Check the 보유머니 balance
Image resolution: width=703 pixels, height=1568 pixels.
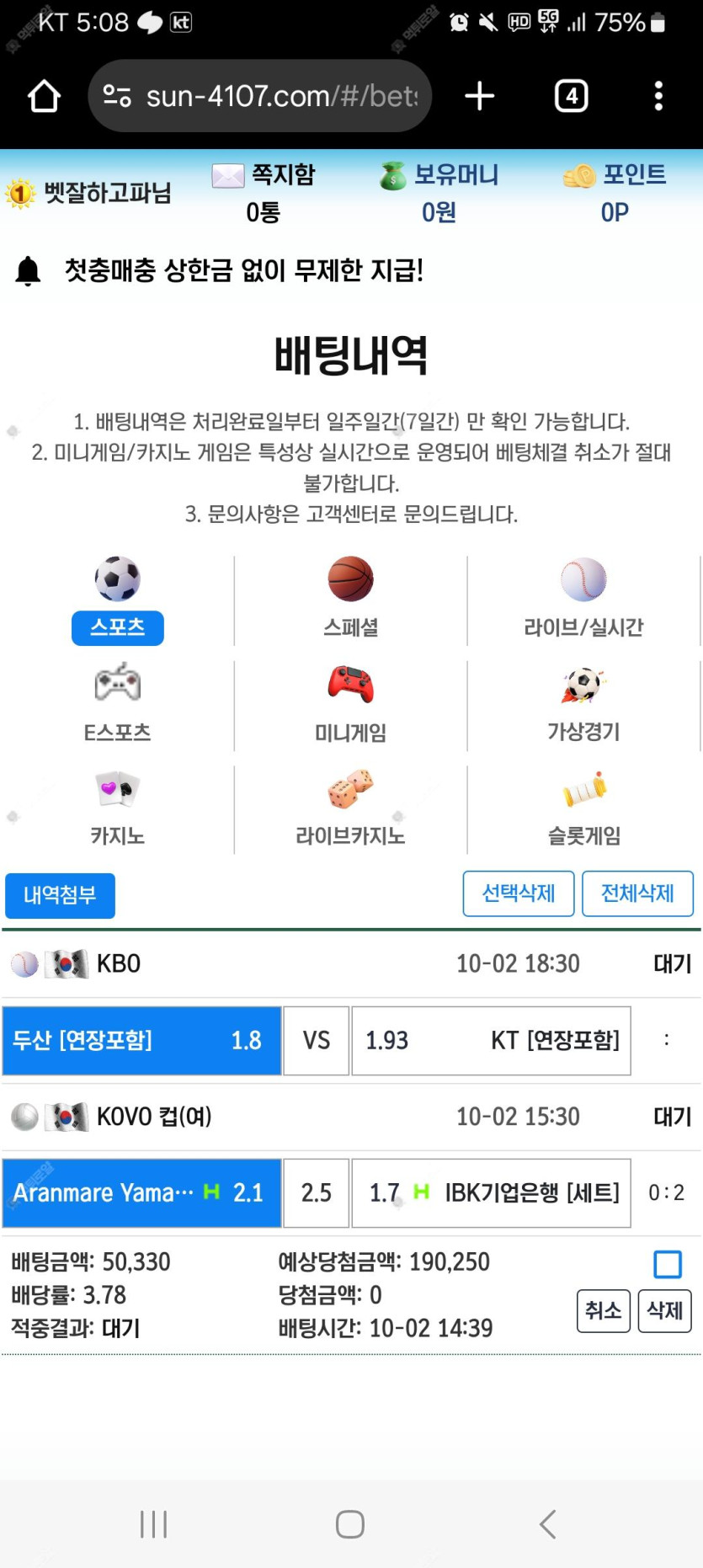[x=439, y=192]
